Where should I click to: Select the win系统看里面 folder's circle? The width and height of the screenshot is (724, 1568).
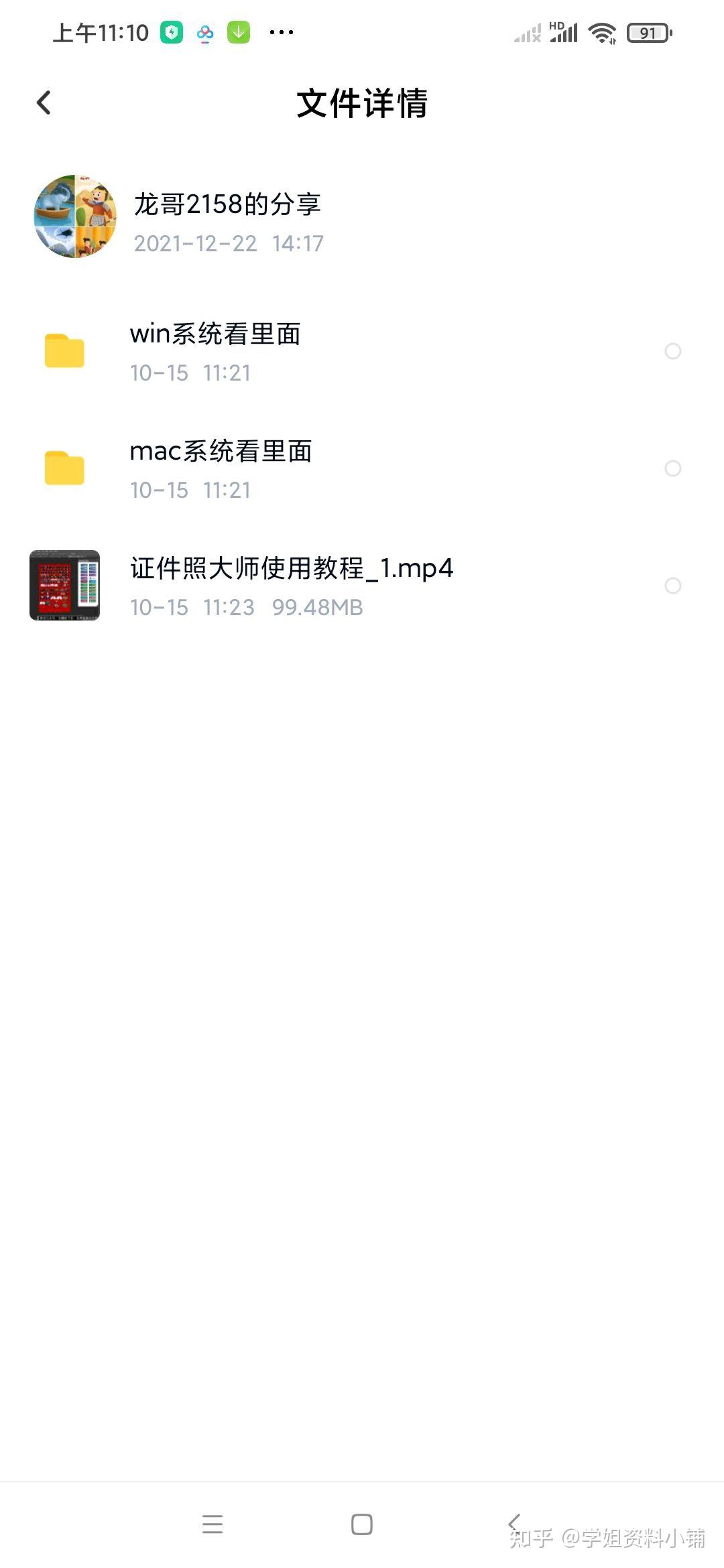tap(673, 351)
